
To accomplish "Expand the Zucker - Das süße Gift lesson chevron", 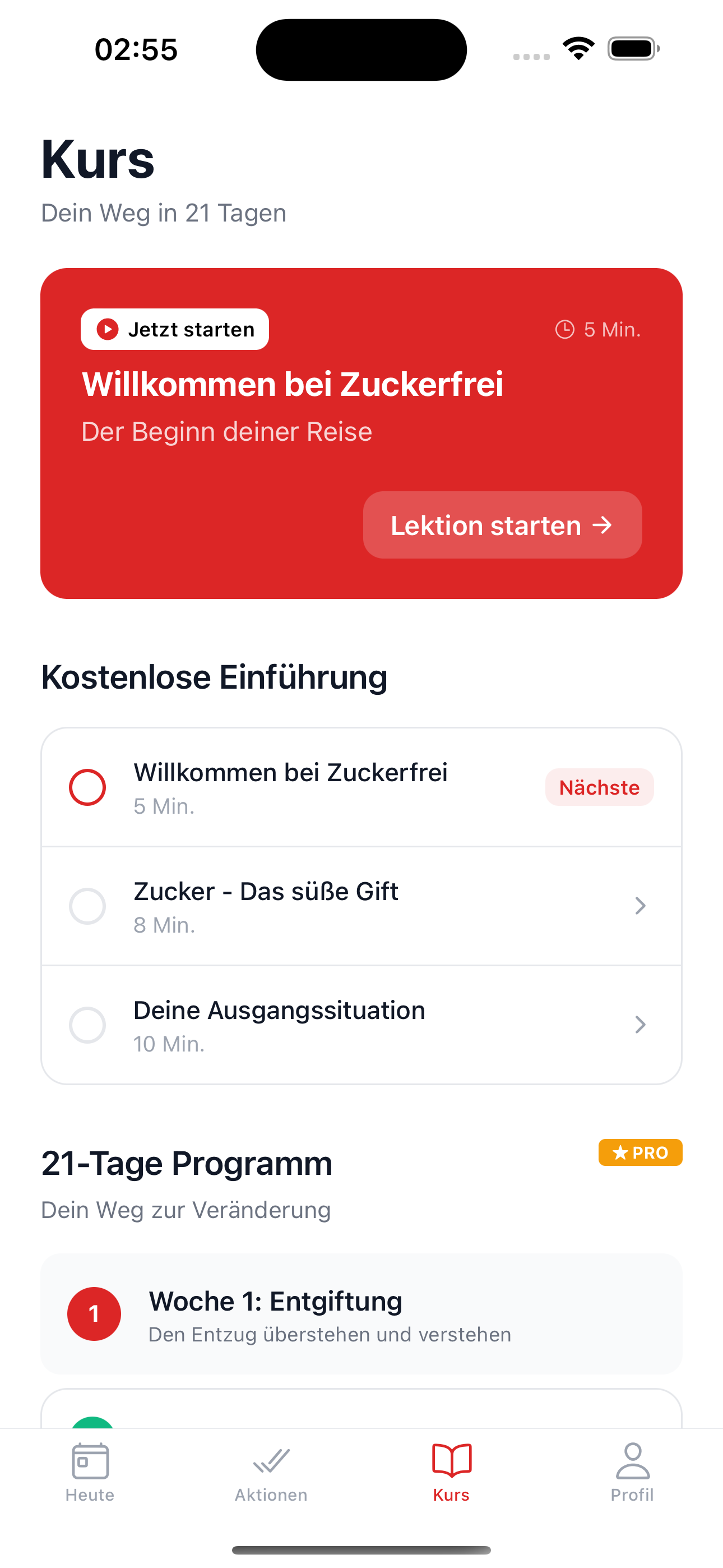I will pyautogui.click(x=640, y=906).
